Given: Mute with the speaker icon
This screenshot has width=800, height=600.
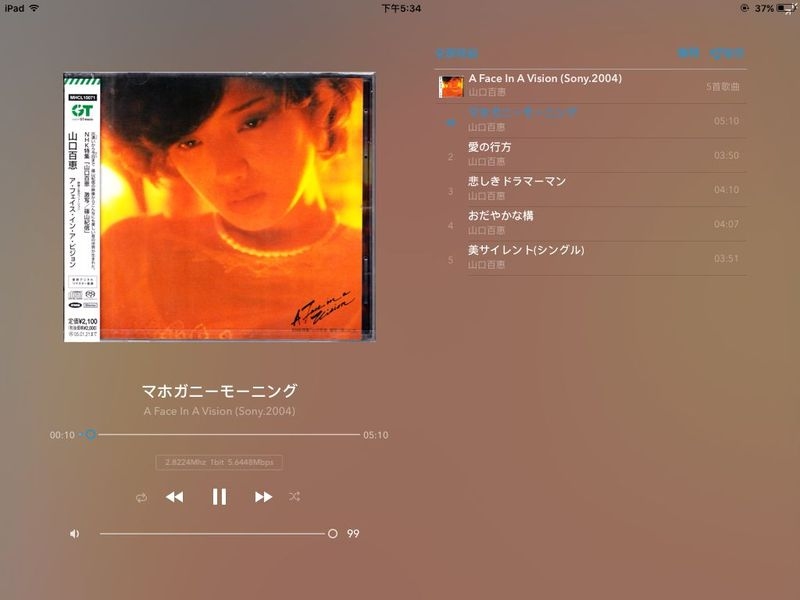Looking at the screenshot, I should 75,534.
